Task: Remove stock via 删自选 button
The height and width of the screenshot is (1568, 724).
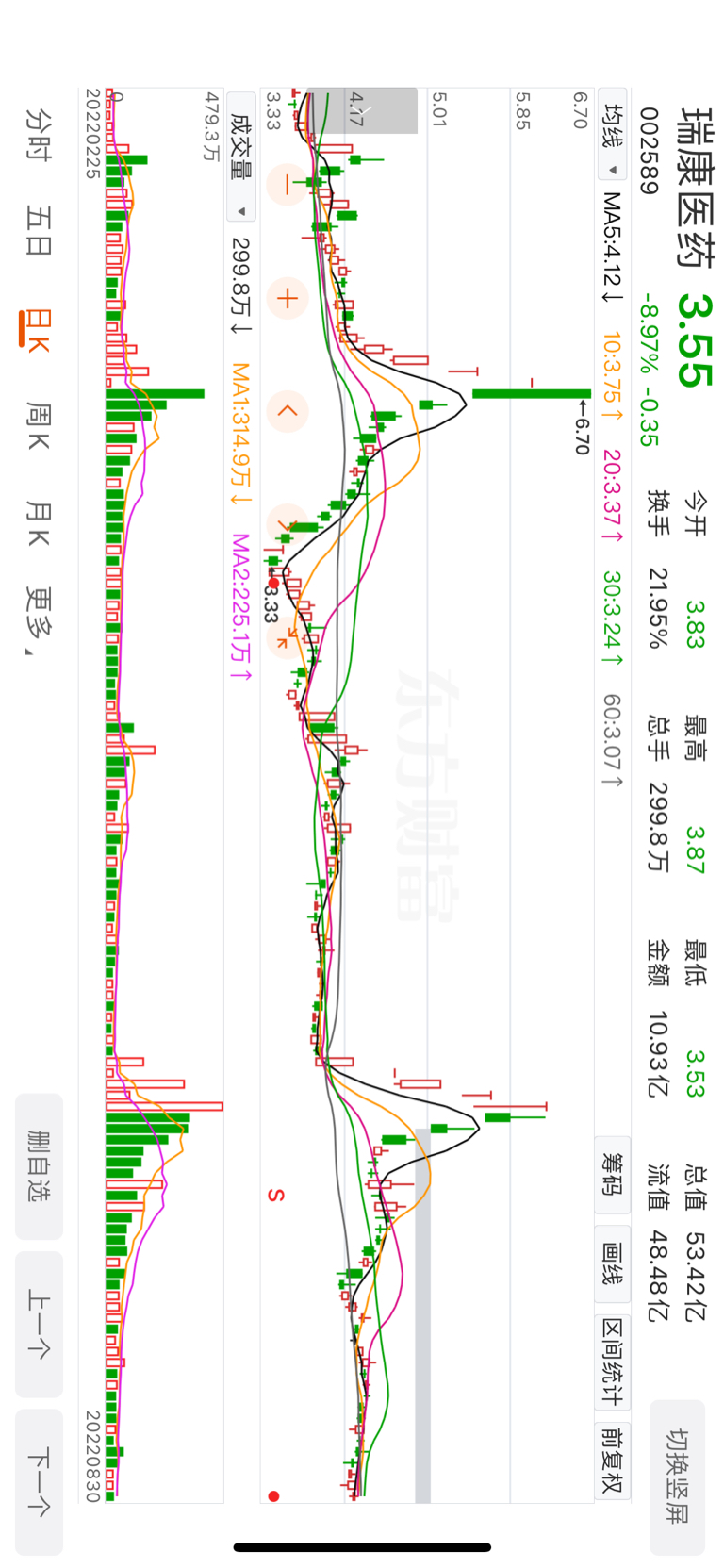Action: (x=39, y=1166)
